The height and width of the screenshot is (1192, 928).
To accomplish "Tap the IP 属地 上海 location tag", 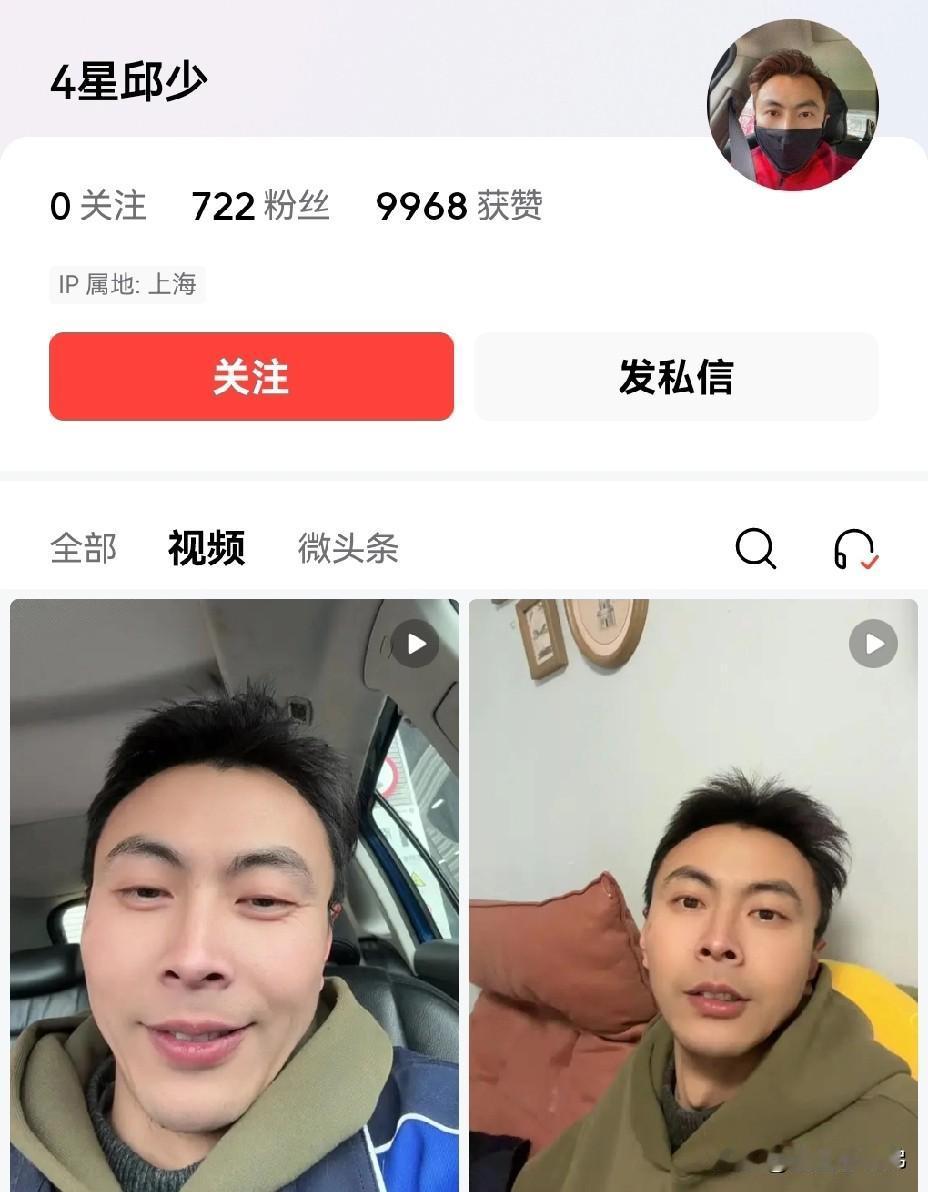I will point(127,284).
